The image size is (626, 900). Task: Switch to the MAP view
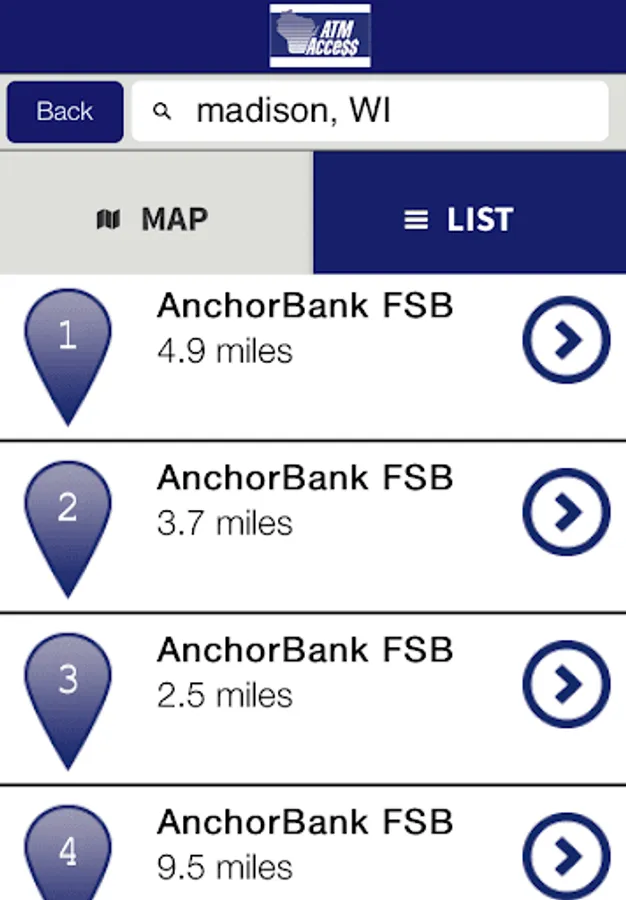156,218
